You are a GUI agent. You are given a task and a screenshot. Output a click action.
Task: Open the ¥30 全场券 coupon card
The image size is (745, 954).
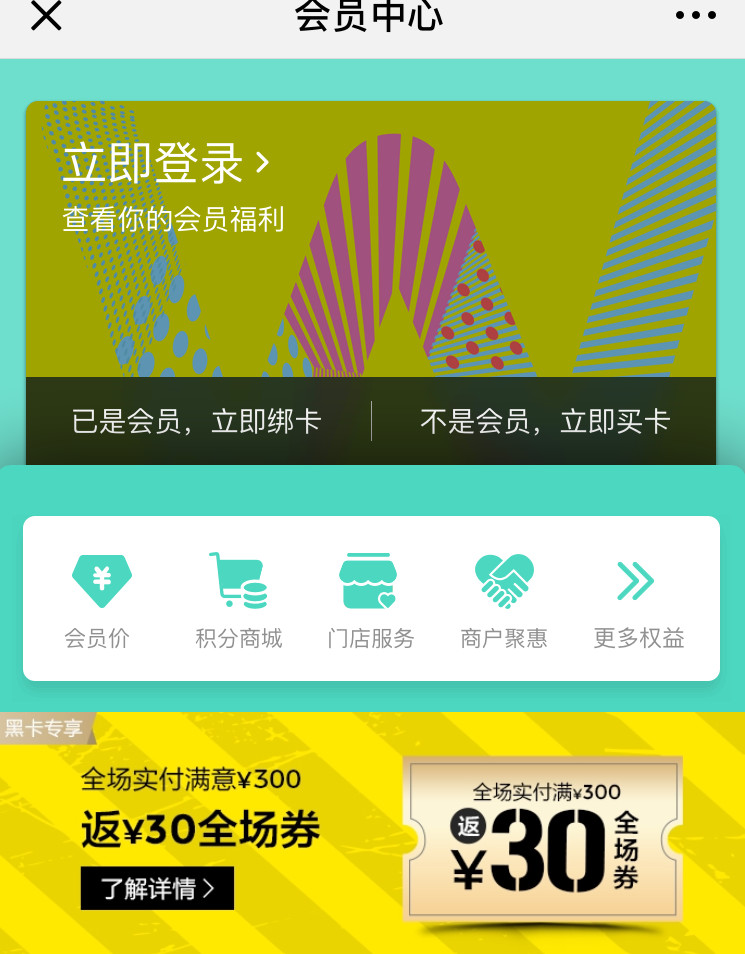point(543,838)
